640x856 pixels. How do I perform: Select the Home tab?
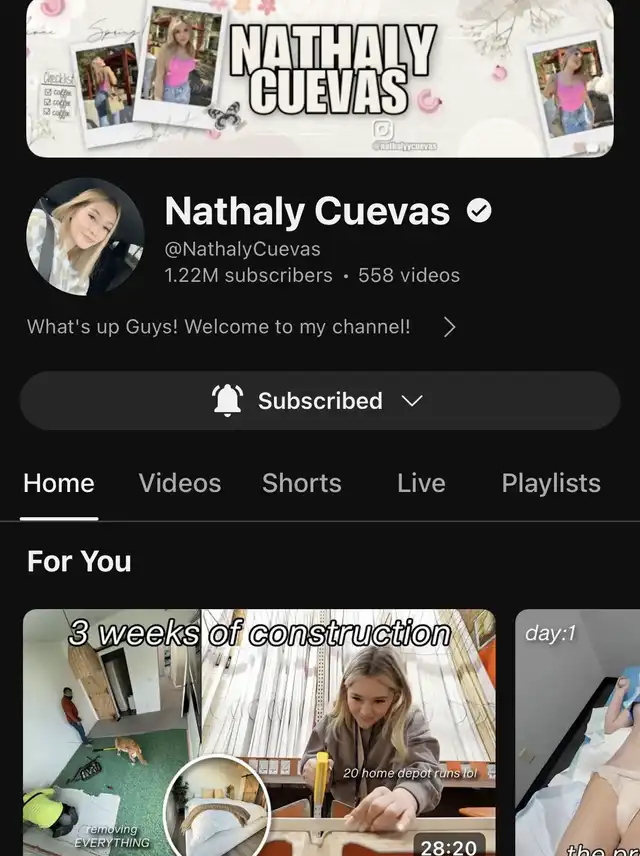[59, 484]
